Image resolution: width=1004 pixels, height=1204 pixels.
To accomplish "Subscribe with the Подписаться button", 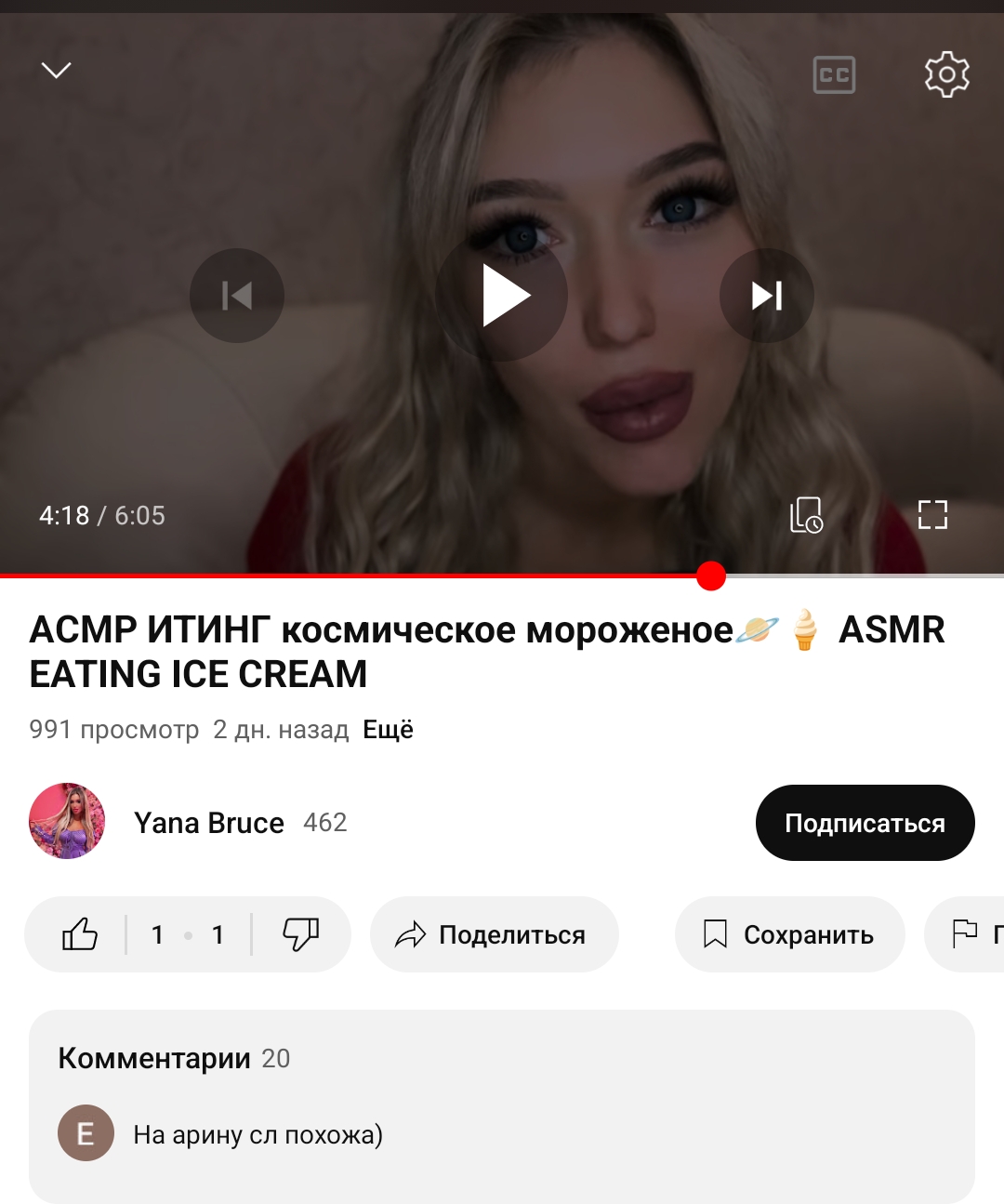I will [x=865, y=823].
